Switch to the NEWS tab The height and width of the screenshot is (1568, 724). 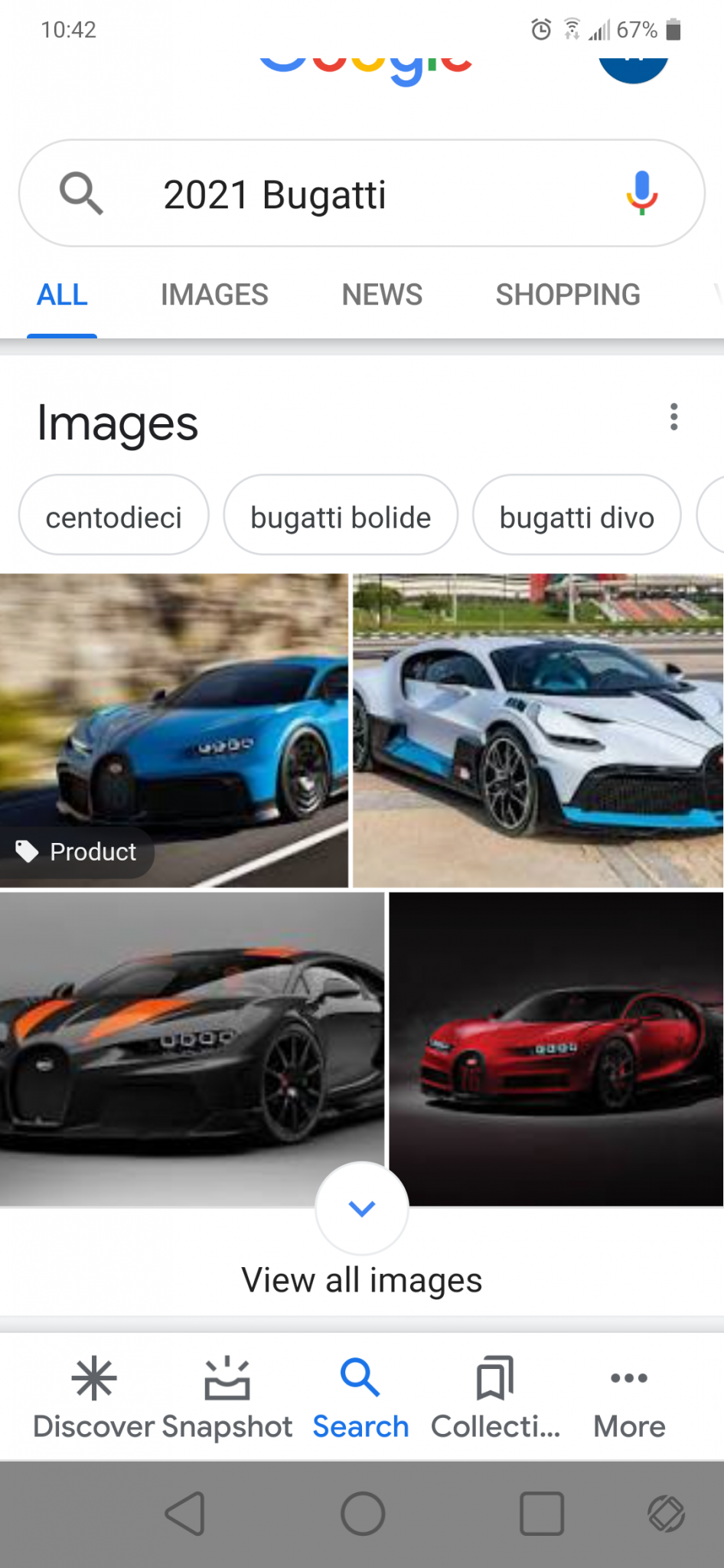pyautogui.click(x=382, y=295)
